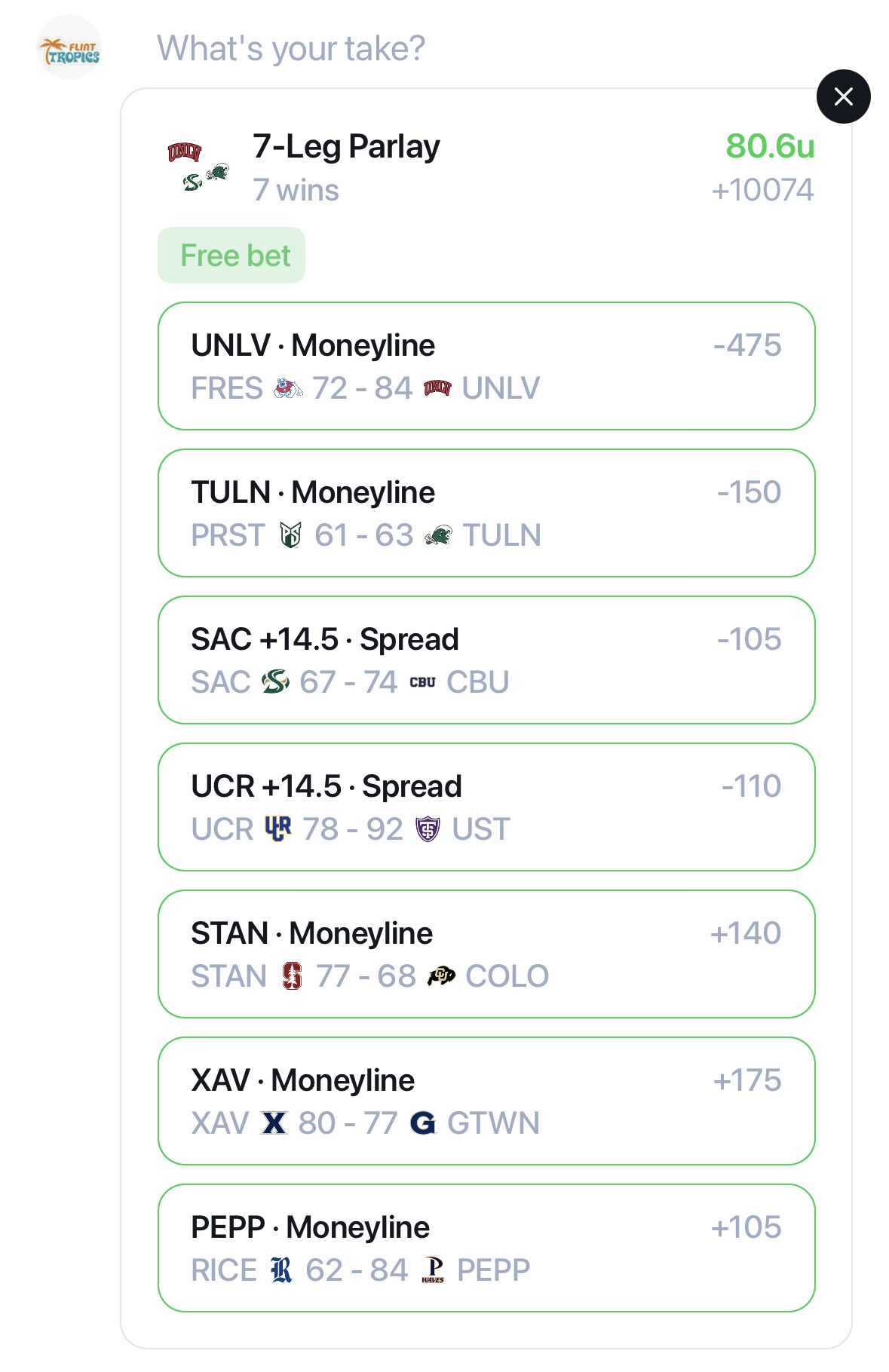View the STAN Moneyline leg

[486, 954]
